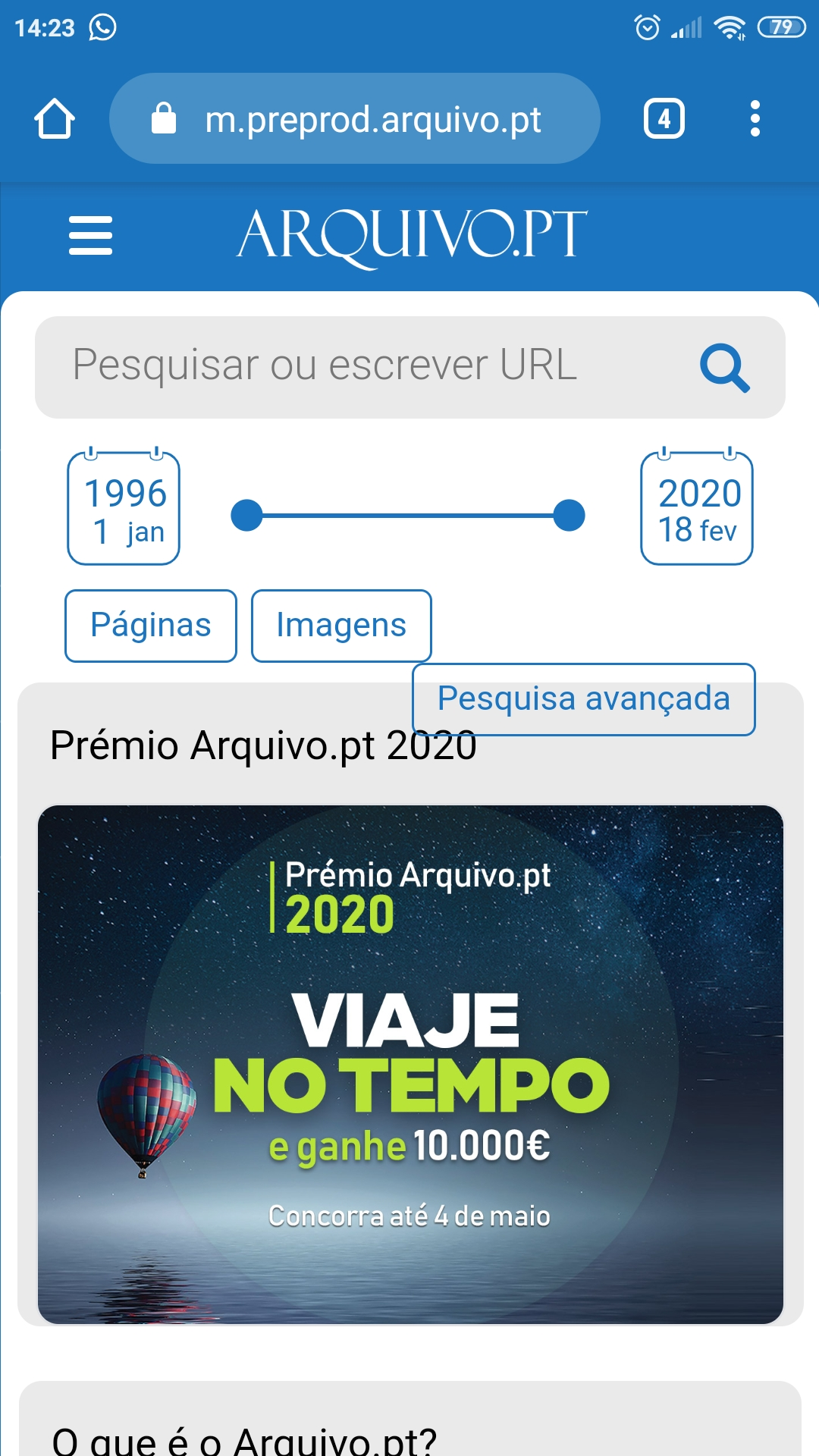Open the browser overflow menu
The image size is (819, 1456).
(x=755, y=119)
